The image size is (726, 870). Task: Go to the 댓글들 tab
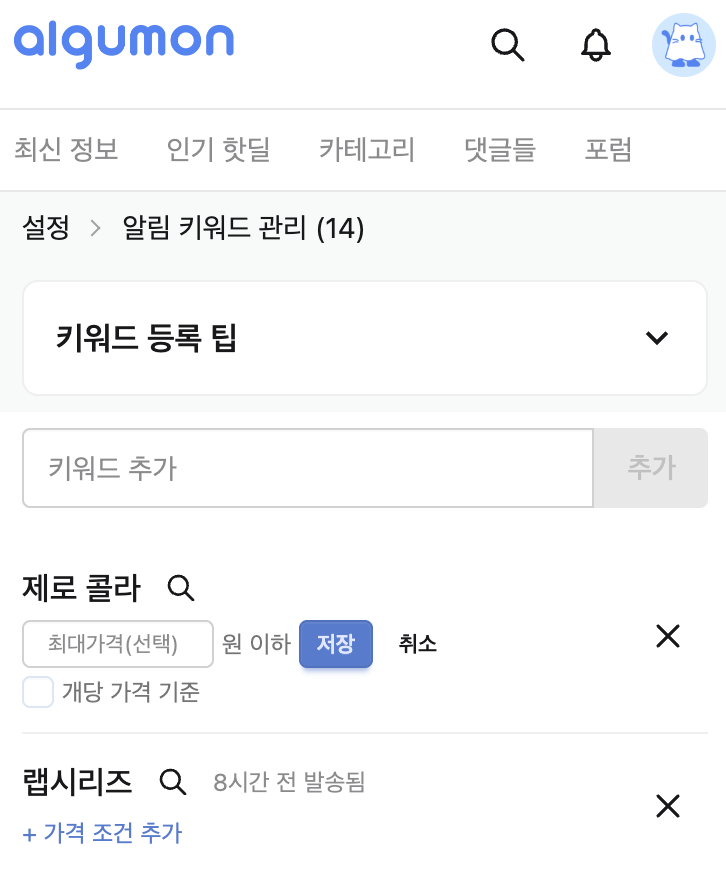pyautogui.click(x=500, y=150)
